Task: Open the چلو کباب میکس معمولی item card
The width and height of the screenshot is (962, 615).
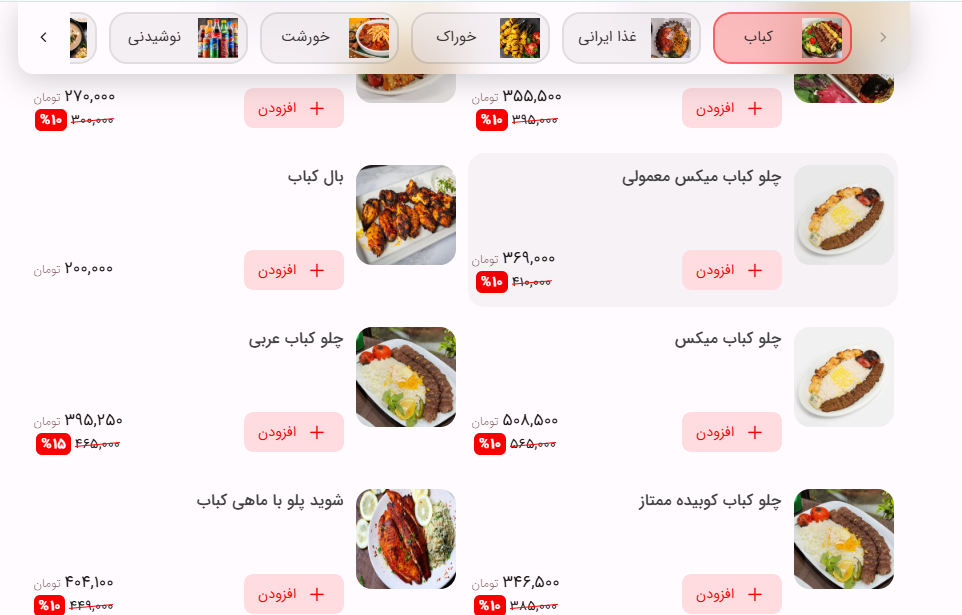Action: [x=700, y=178]
